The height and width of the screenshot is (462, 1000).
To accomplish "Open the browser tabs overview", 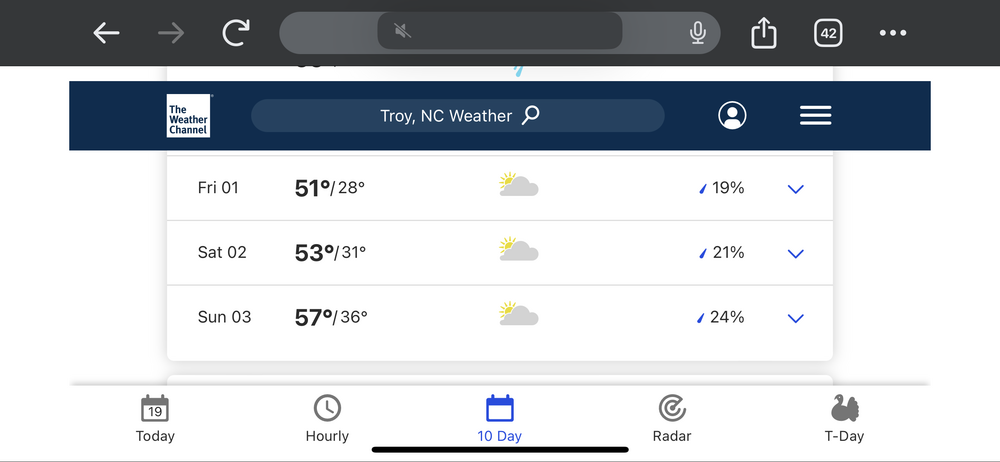I will 828,33.
